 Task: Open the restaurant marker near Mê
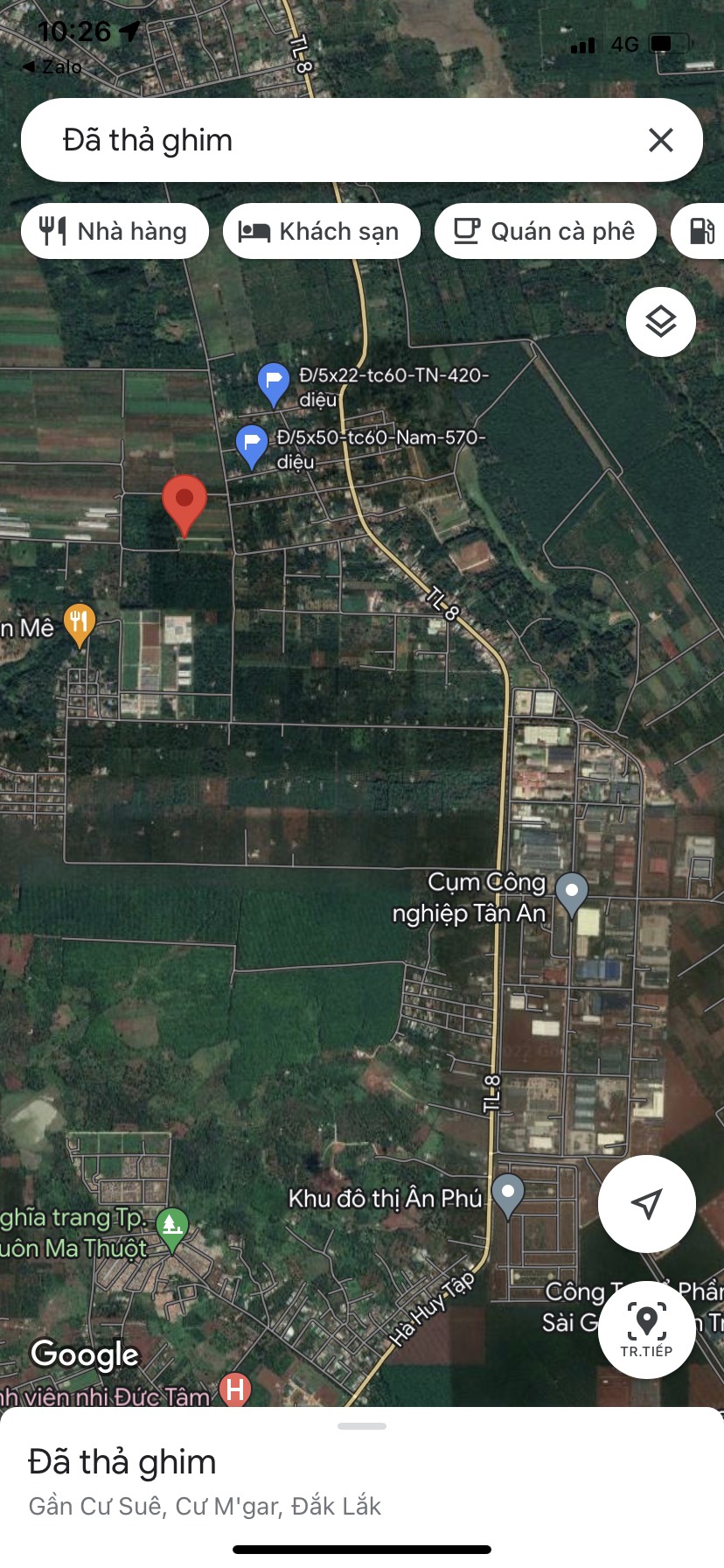click(x=79, y=623)
